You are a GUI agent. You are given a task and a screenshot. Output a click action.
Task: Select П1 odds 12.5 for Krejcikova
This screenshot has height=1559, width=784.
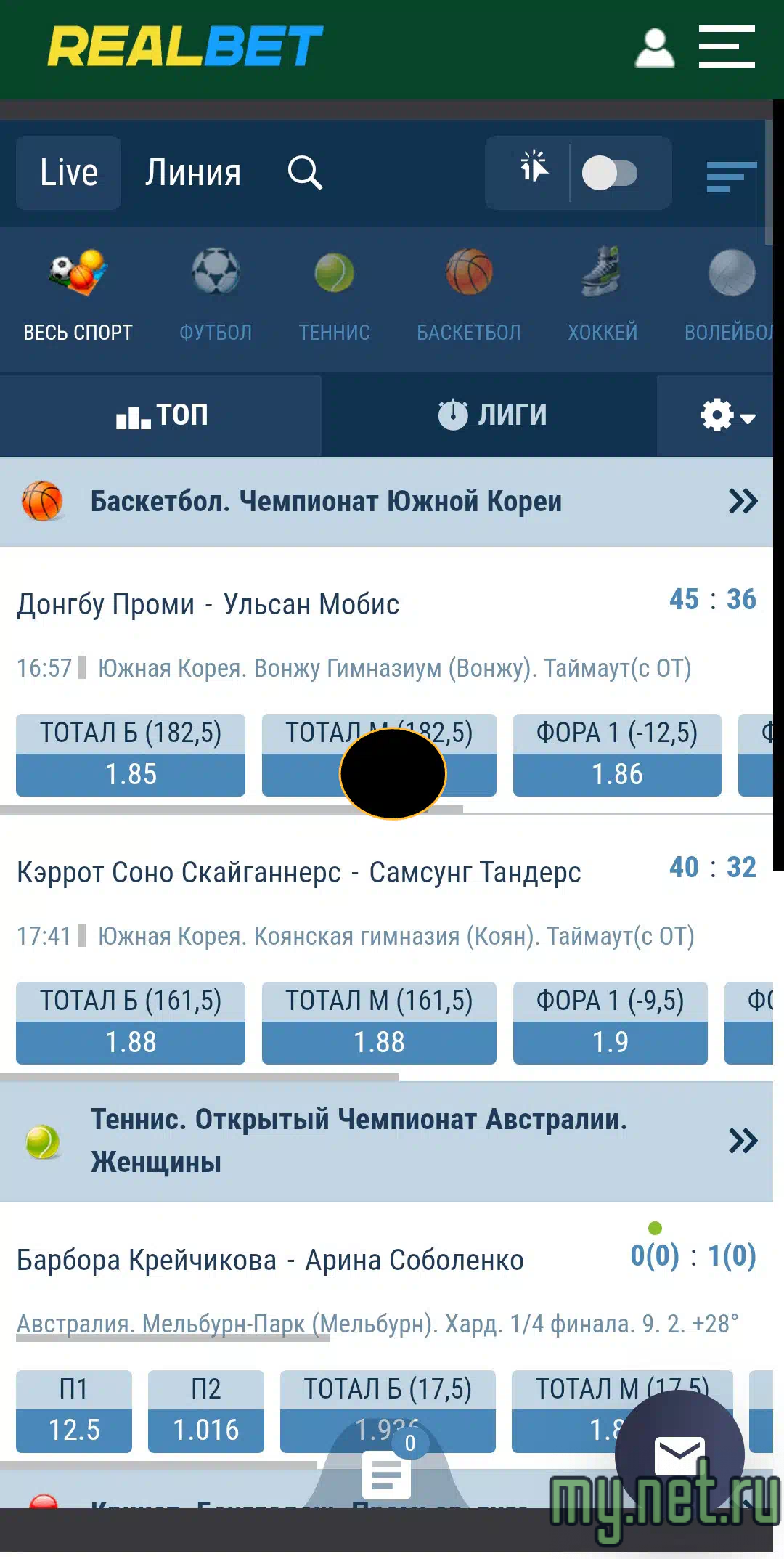[x=73, y=1411]
